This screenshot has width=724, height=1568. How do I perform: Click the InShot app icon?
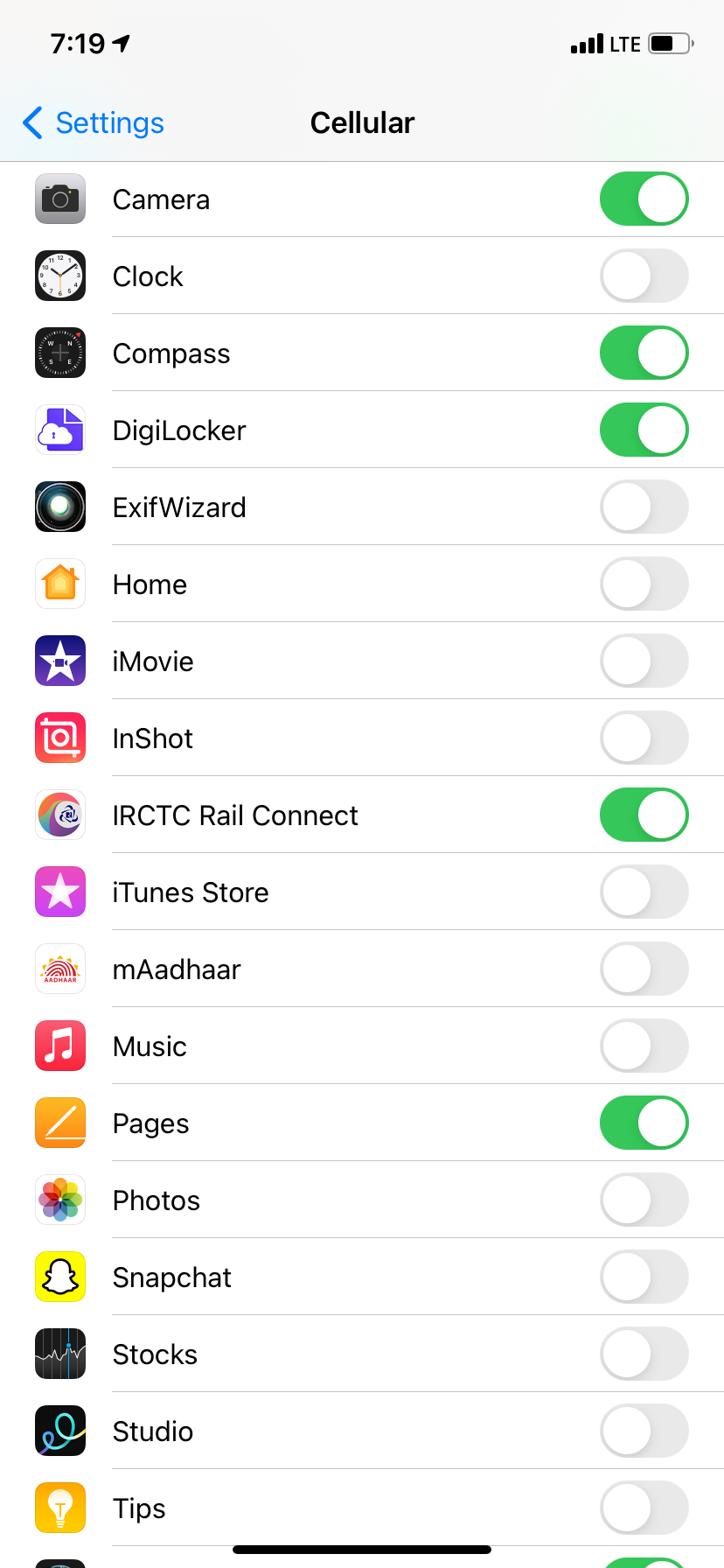(x=59, y=738)
